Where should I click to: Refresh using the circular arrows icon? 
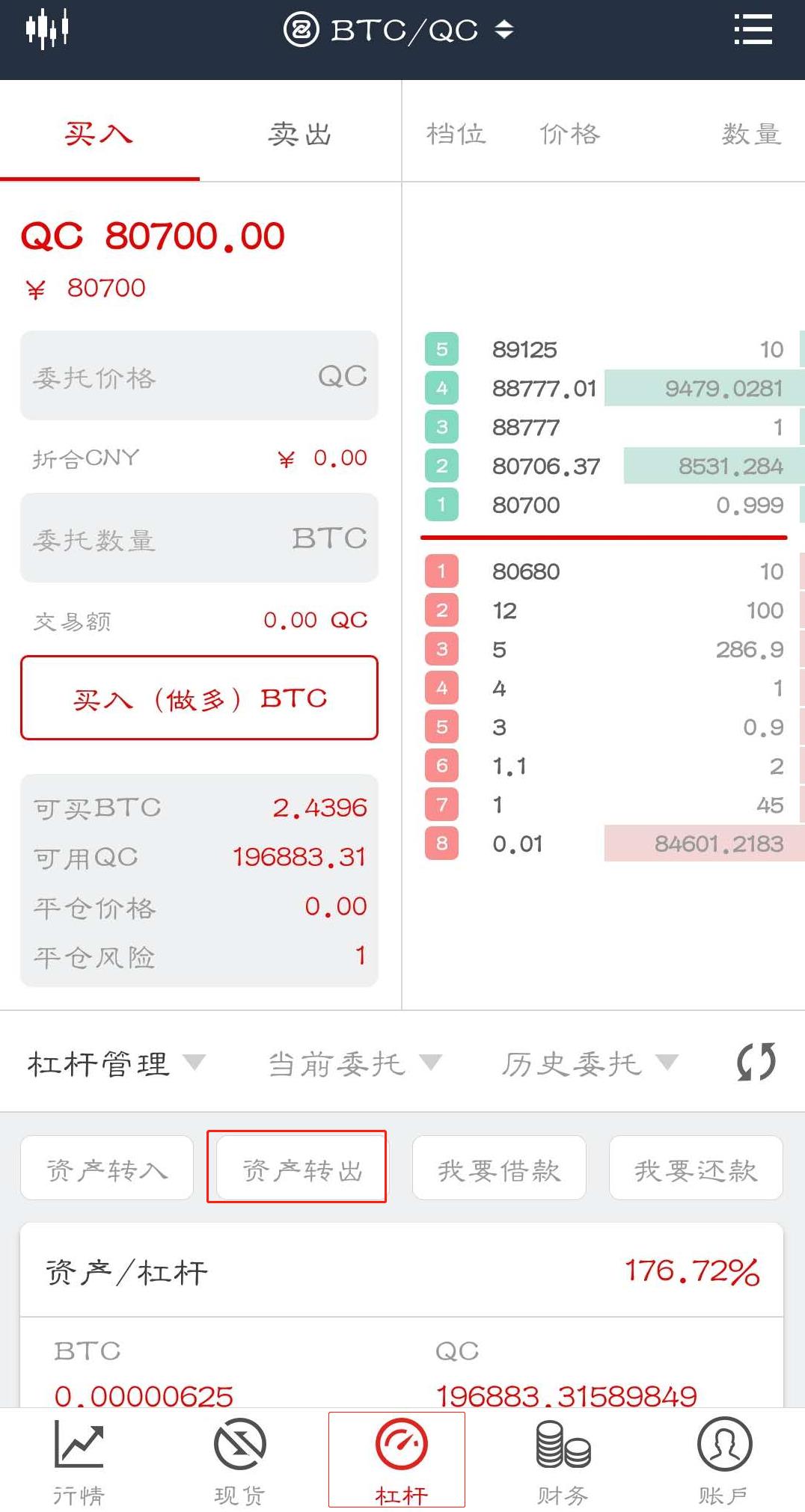pyautogui.click(x=756, y=1062)
